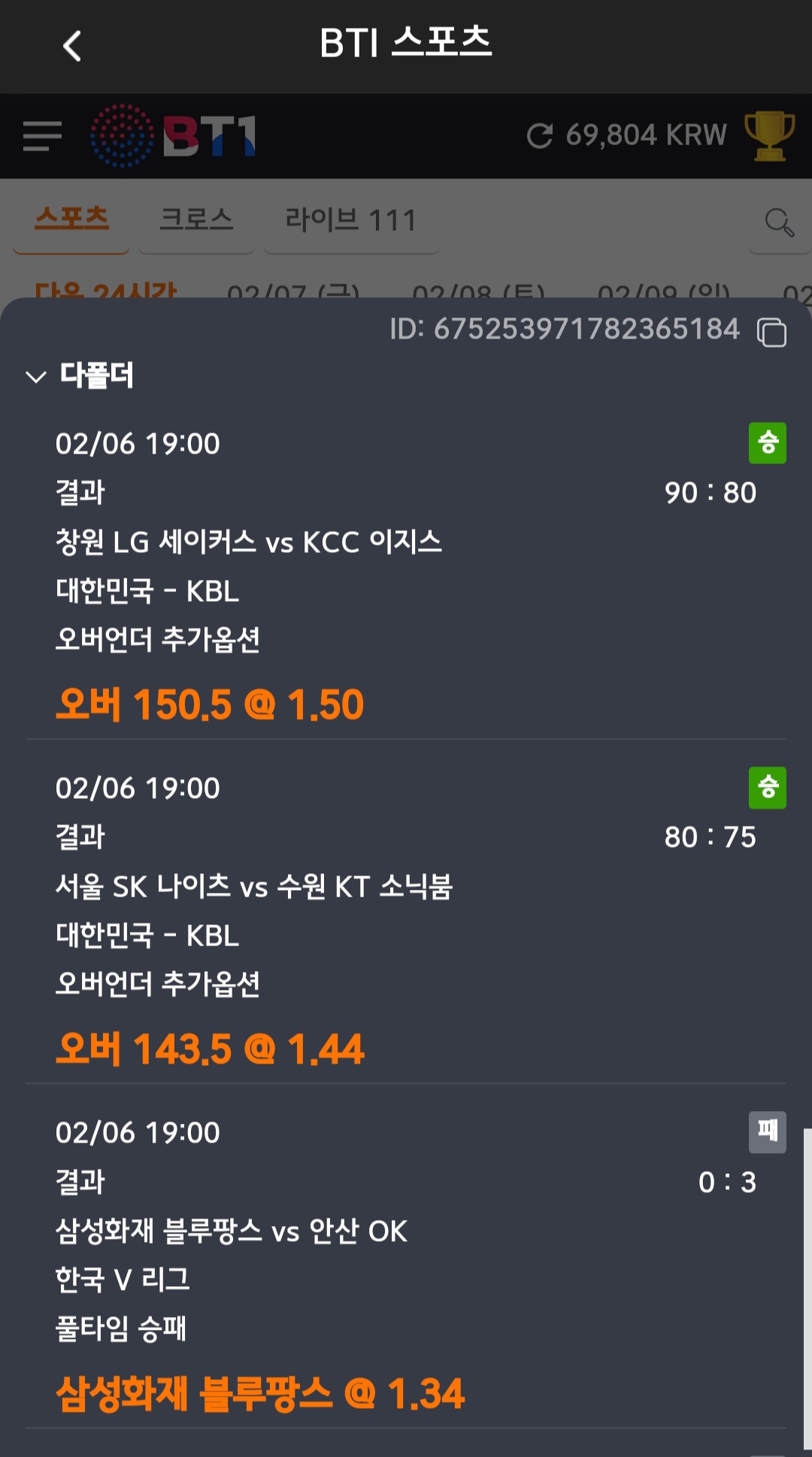Open the search magnifier
The width and height of the screenshot is (812, 1457).
[779, 222]
